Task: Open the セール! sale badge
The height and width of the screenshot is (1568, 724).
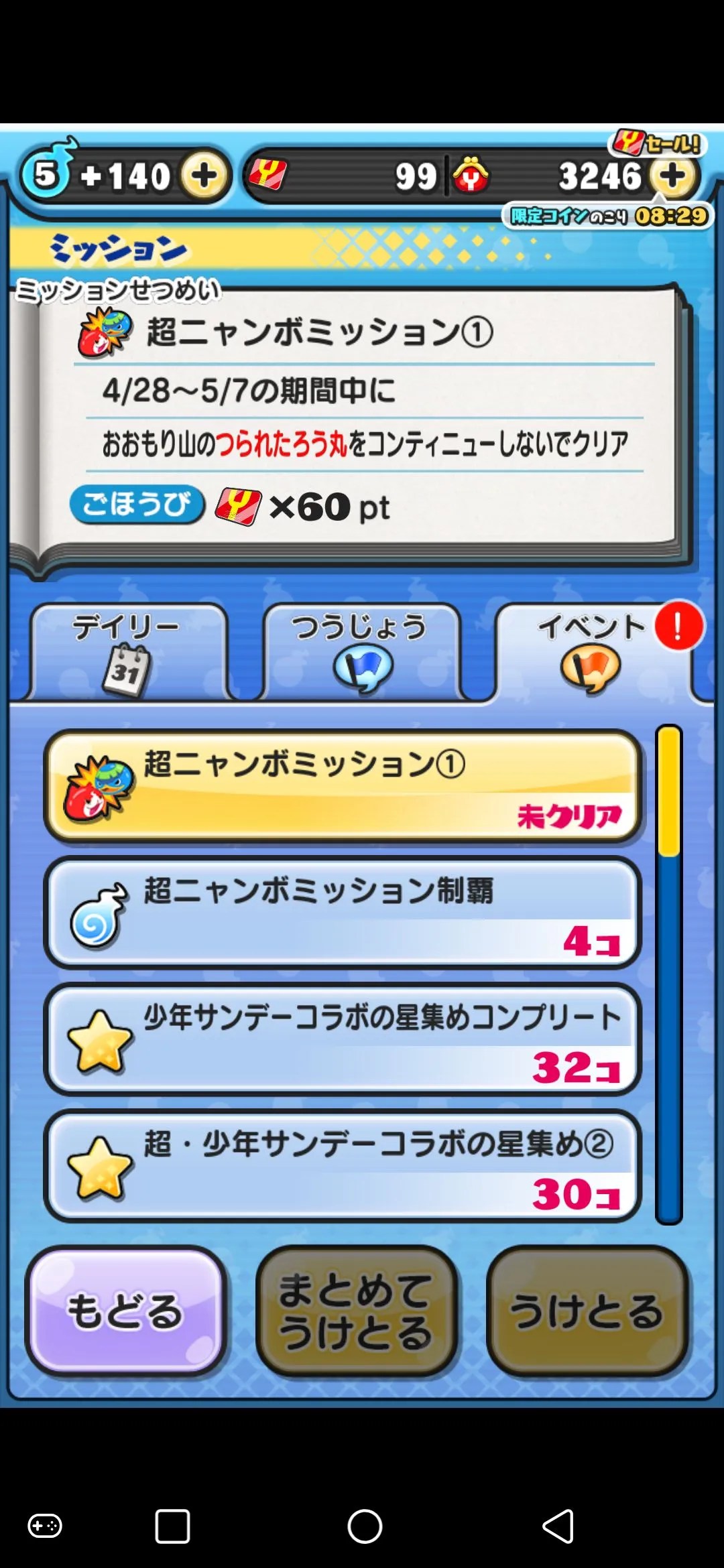Action: (x=657, y=143)
